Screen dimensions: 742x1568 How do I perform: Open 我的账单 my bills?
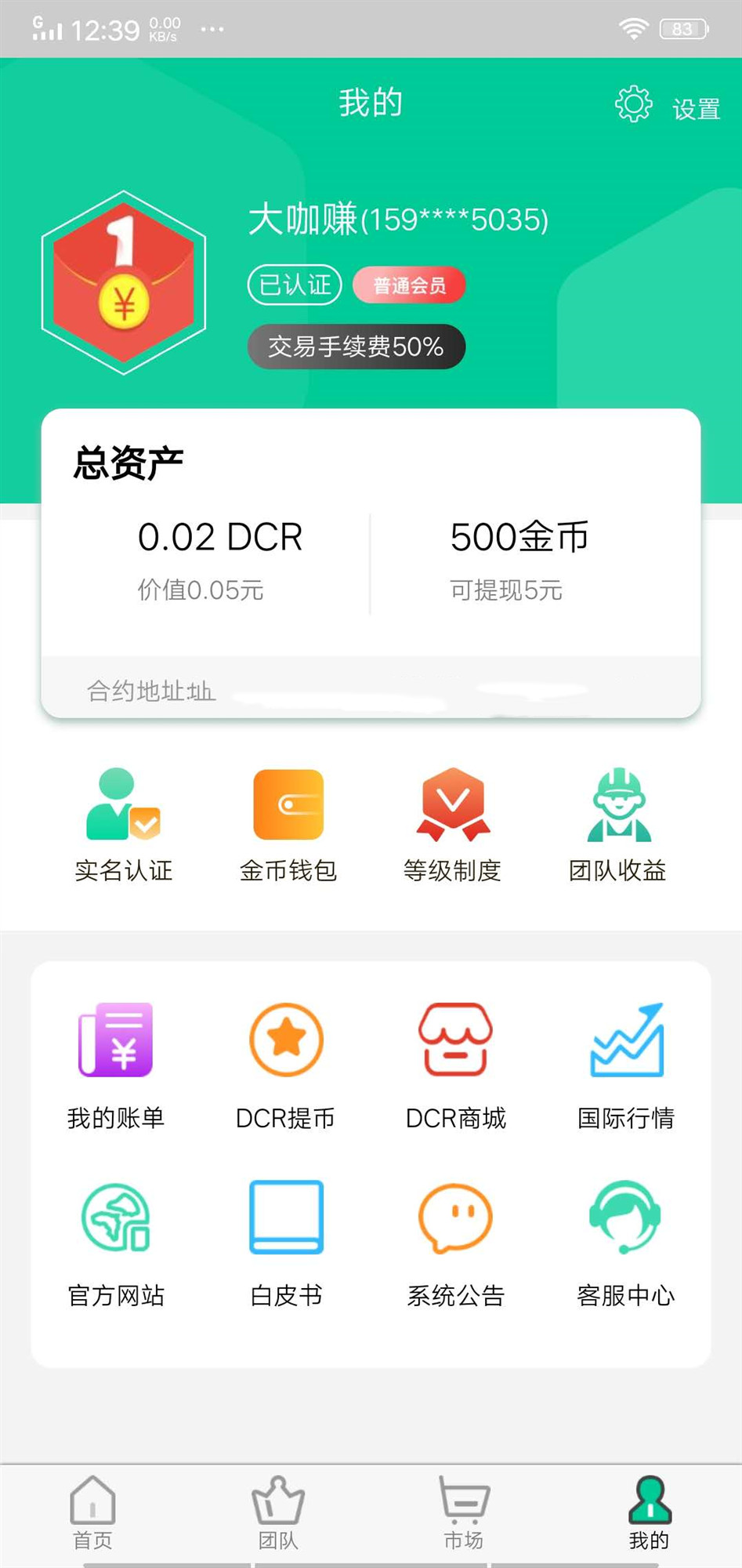[x=115, y=1062]
